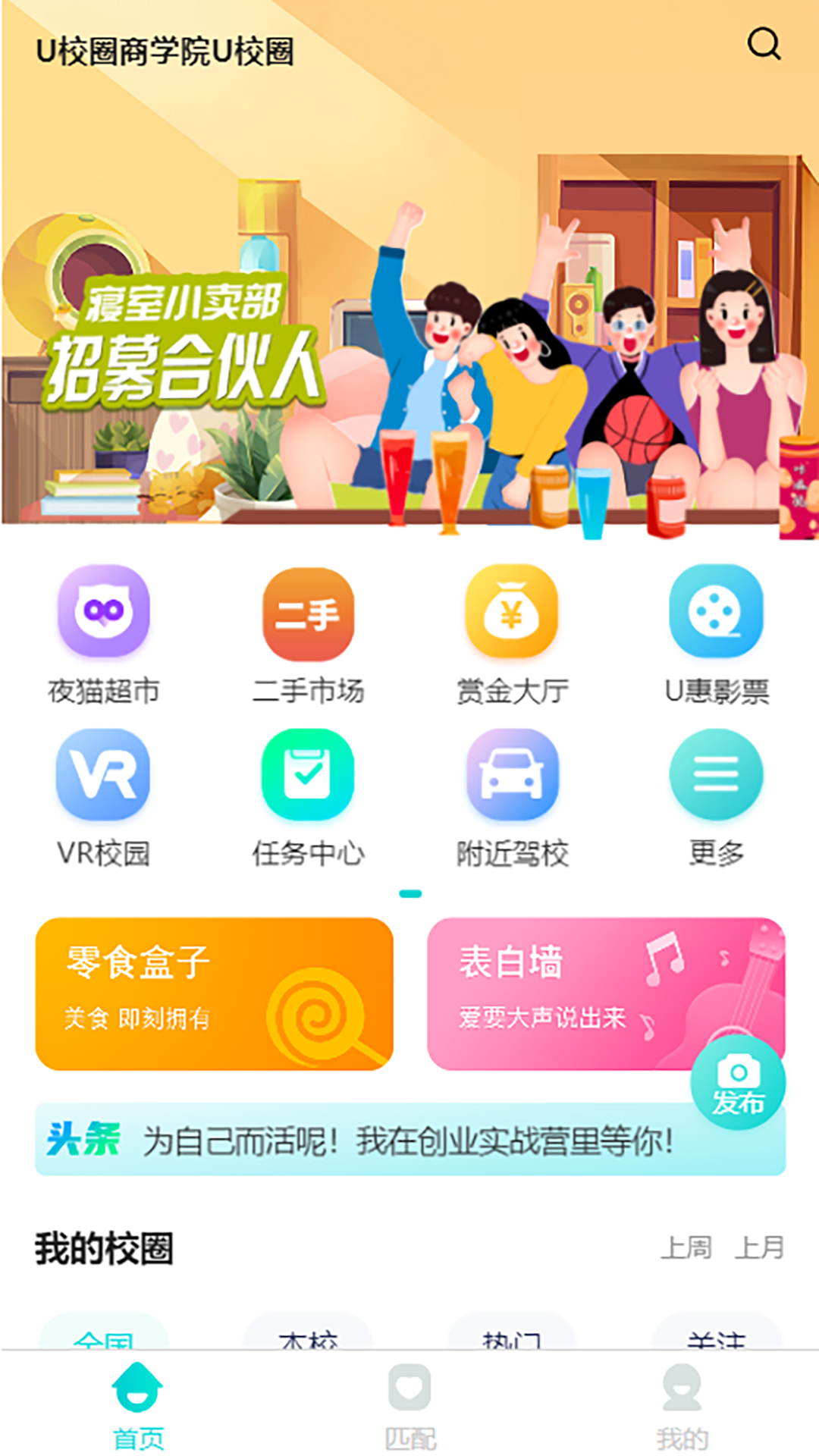Screen dimensions: 819x1456
Task: Open U惠影票 movie ticket feature
Action: (717, 616)
